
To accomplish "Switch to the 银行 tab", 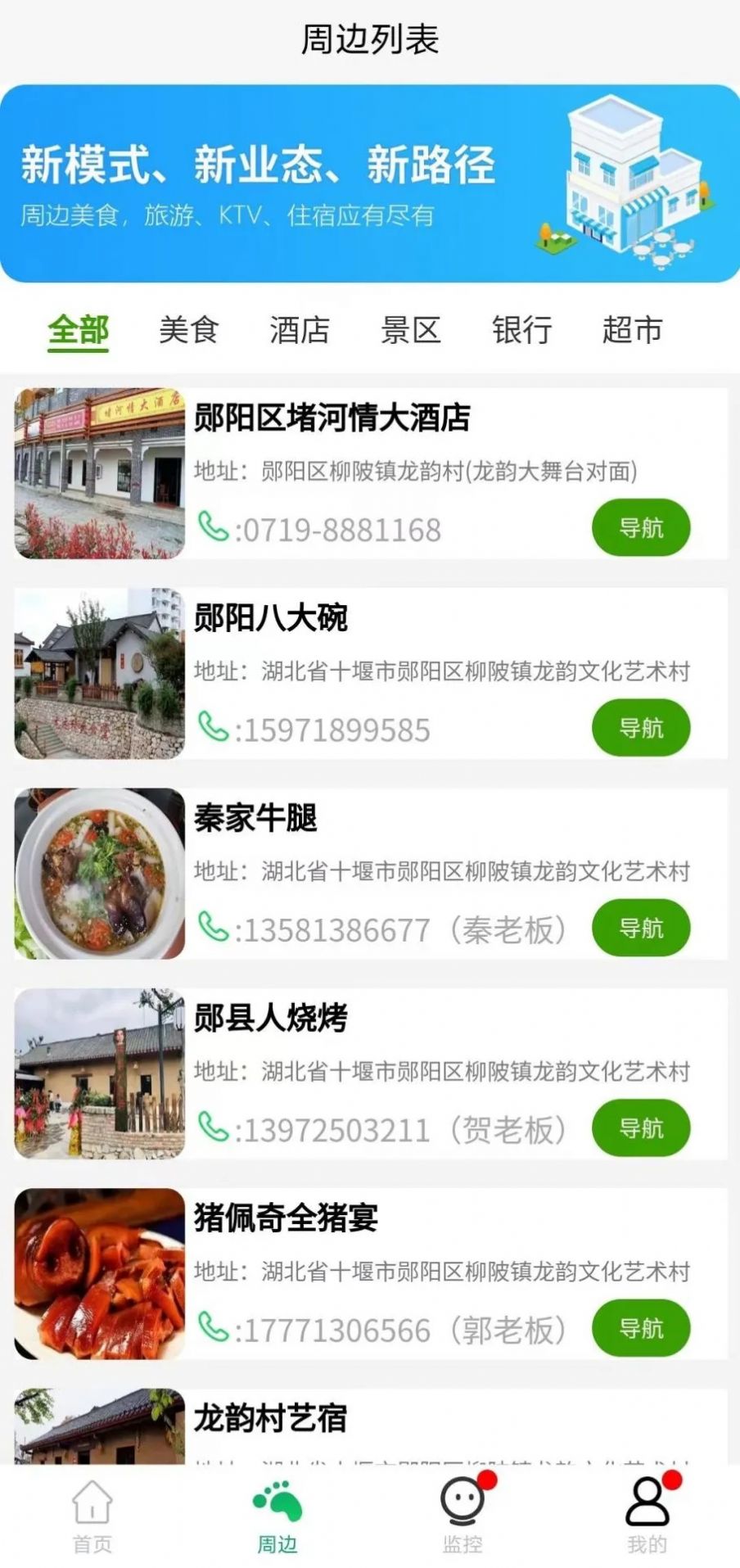I will click(521, 332).
